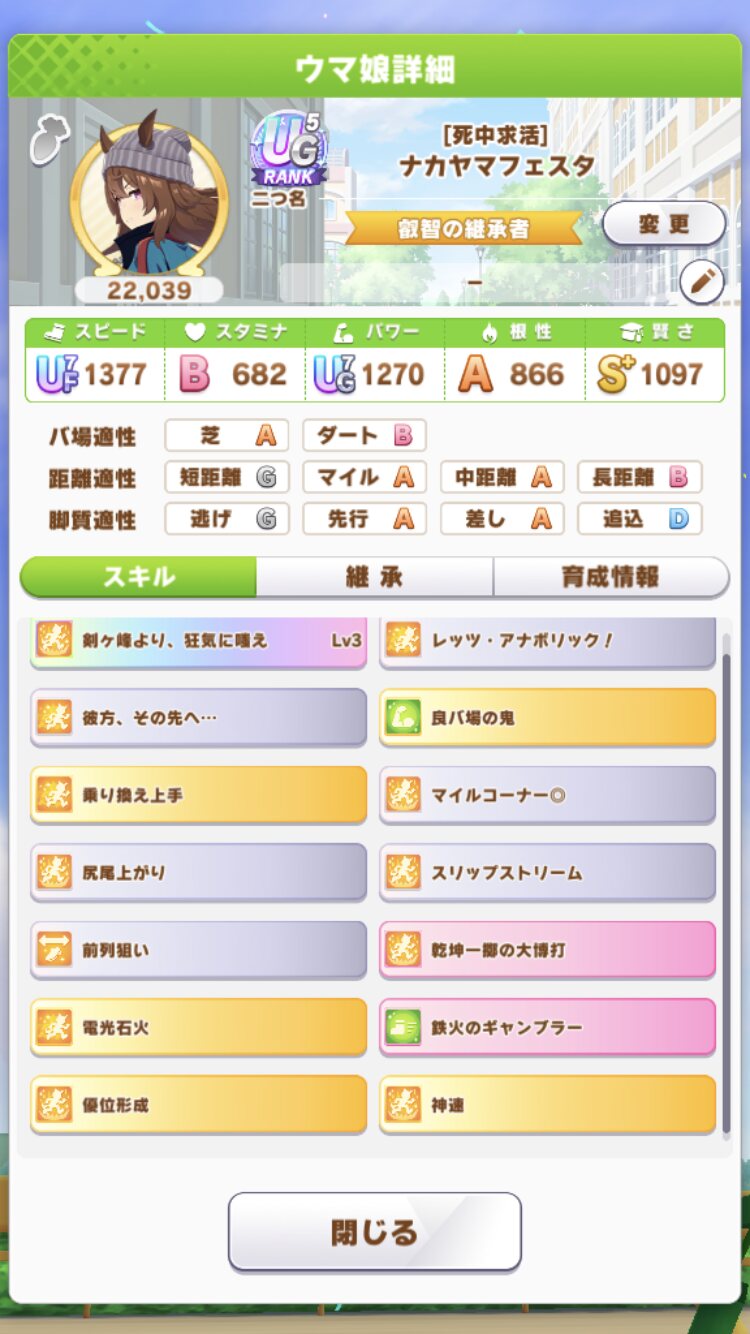
Task: View the 神速 skill details
Action: click(547, 1105)
